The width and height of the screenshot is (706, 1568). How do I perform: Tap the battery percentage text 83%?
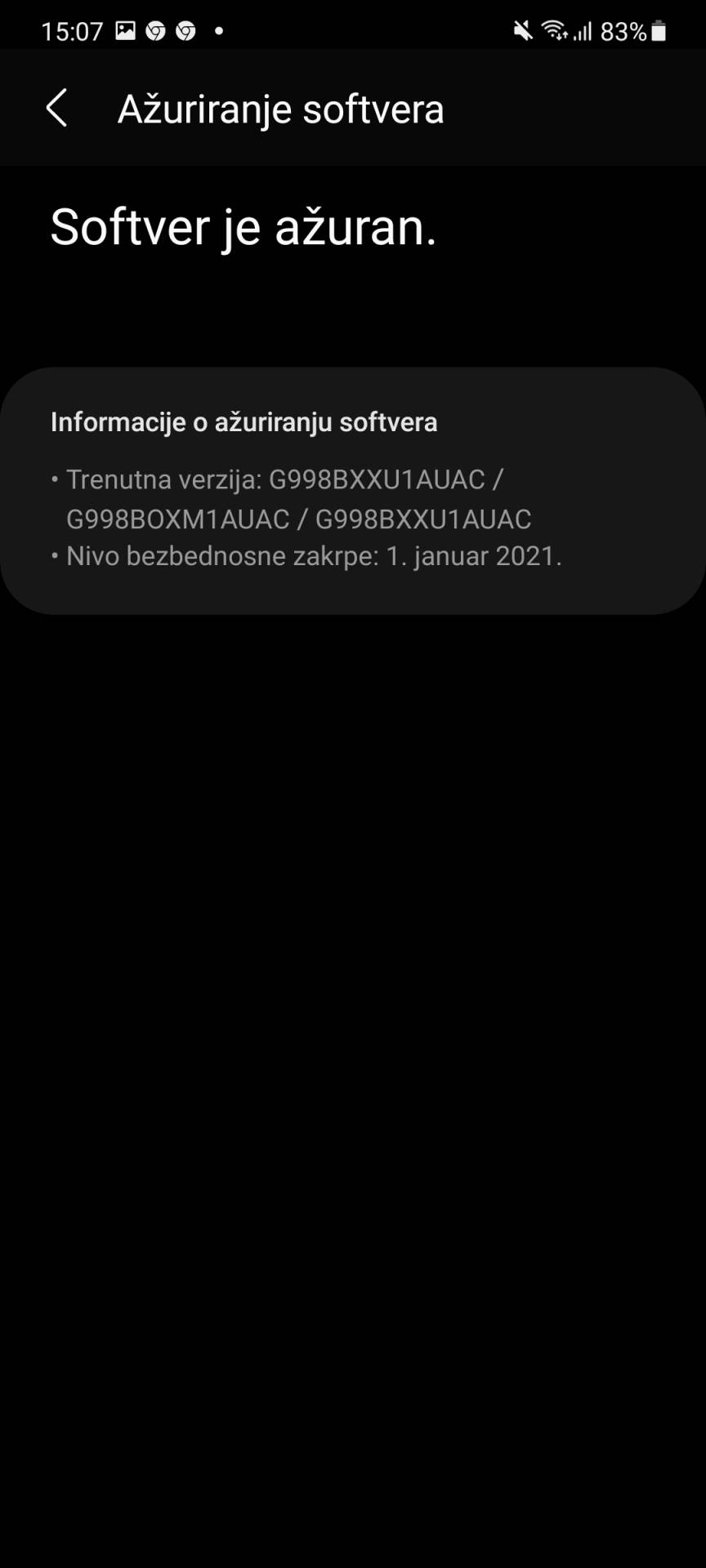point(624,31)
